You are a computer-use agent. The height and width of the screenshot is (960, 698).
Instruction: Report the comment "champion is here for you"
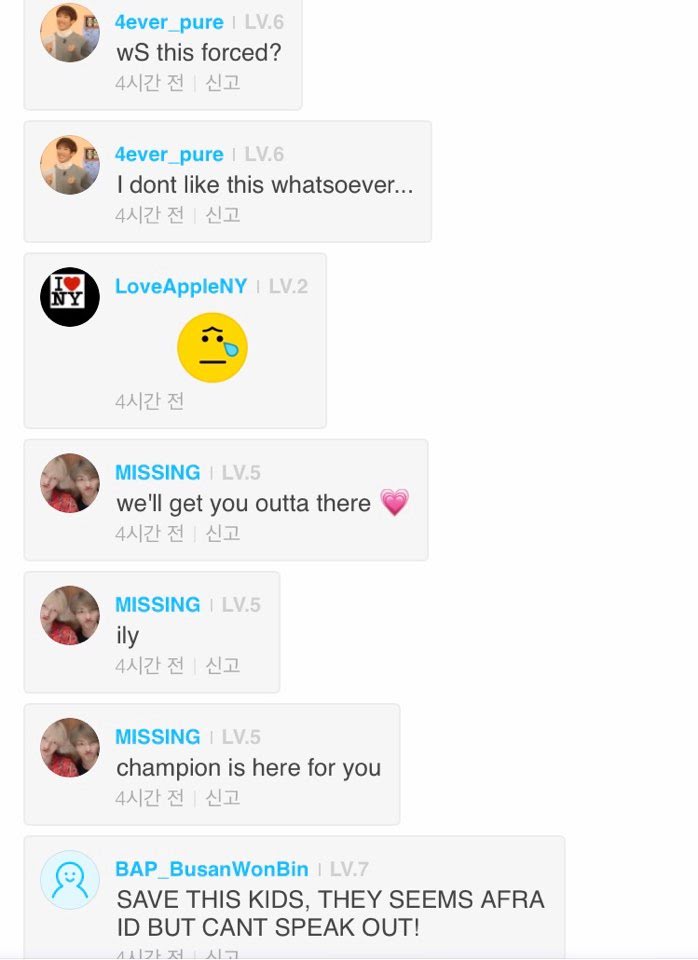pyautogui.click(x=222, y=798)
